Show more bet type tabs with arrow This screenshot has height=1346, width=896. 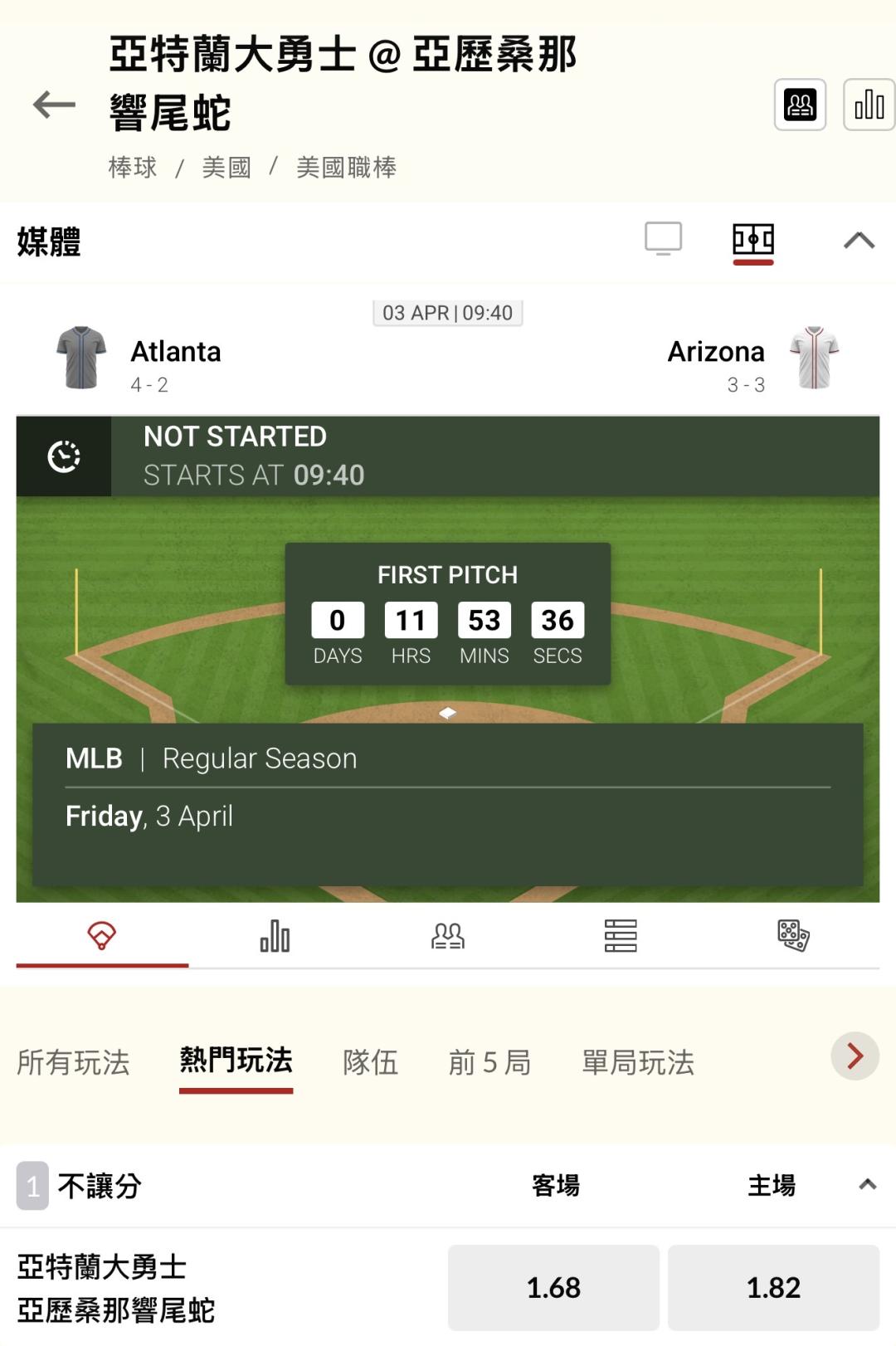coord(855,1056)
